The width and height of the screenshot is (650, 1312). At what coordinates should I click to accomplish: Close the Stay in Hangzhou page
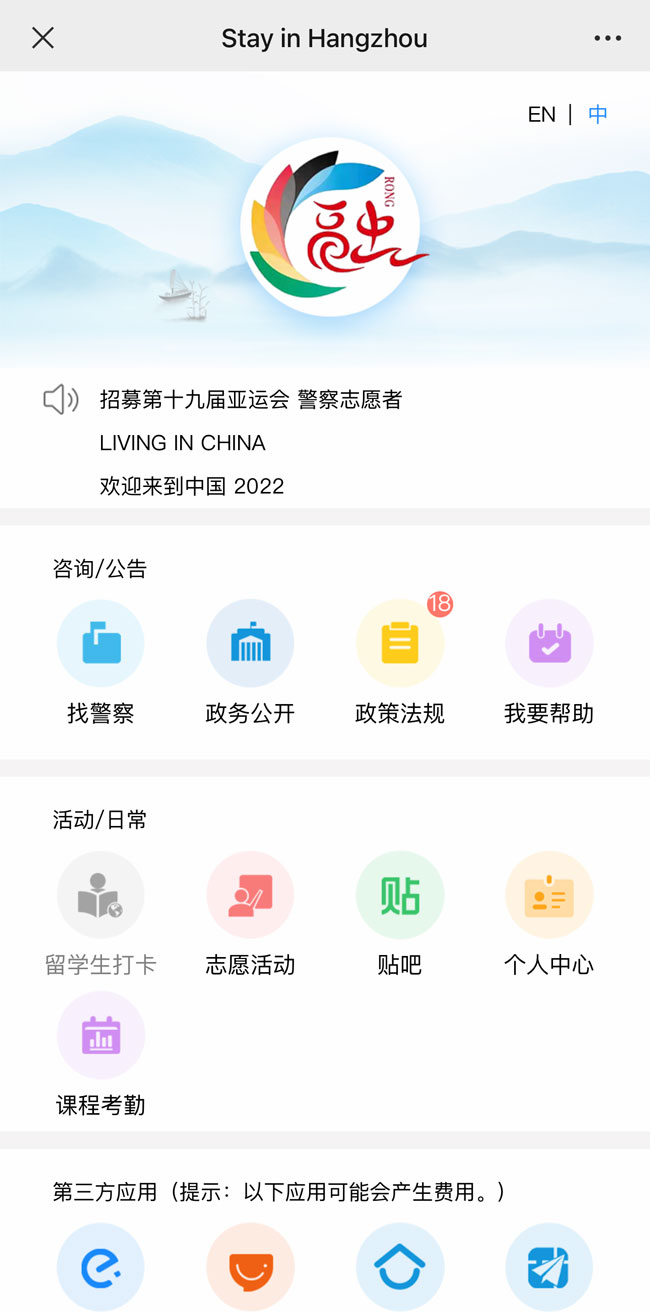(42, 38)
